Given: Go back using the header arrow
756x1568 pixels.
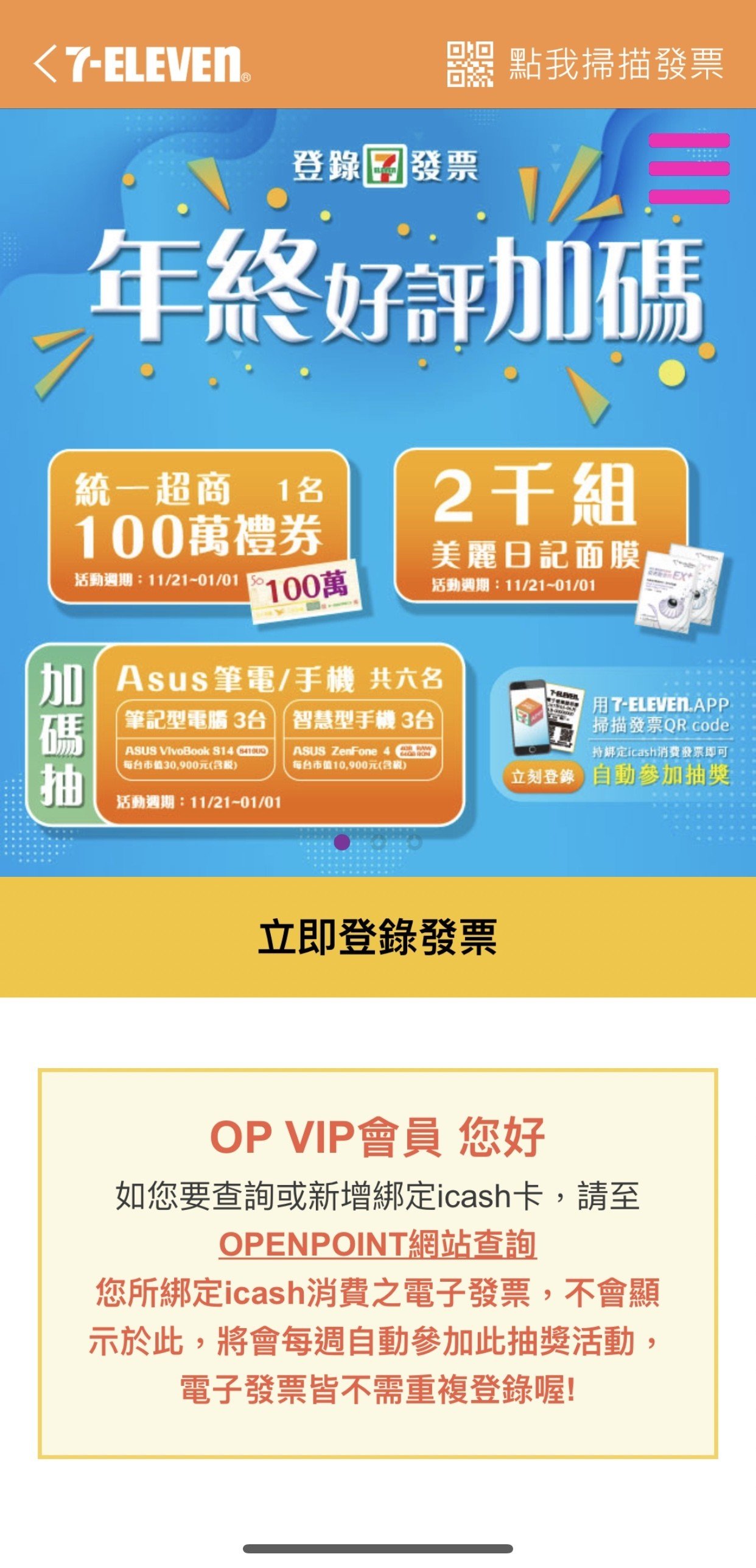Looking at the screenshot, I should (45, 63).
